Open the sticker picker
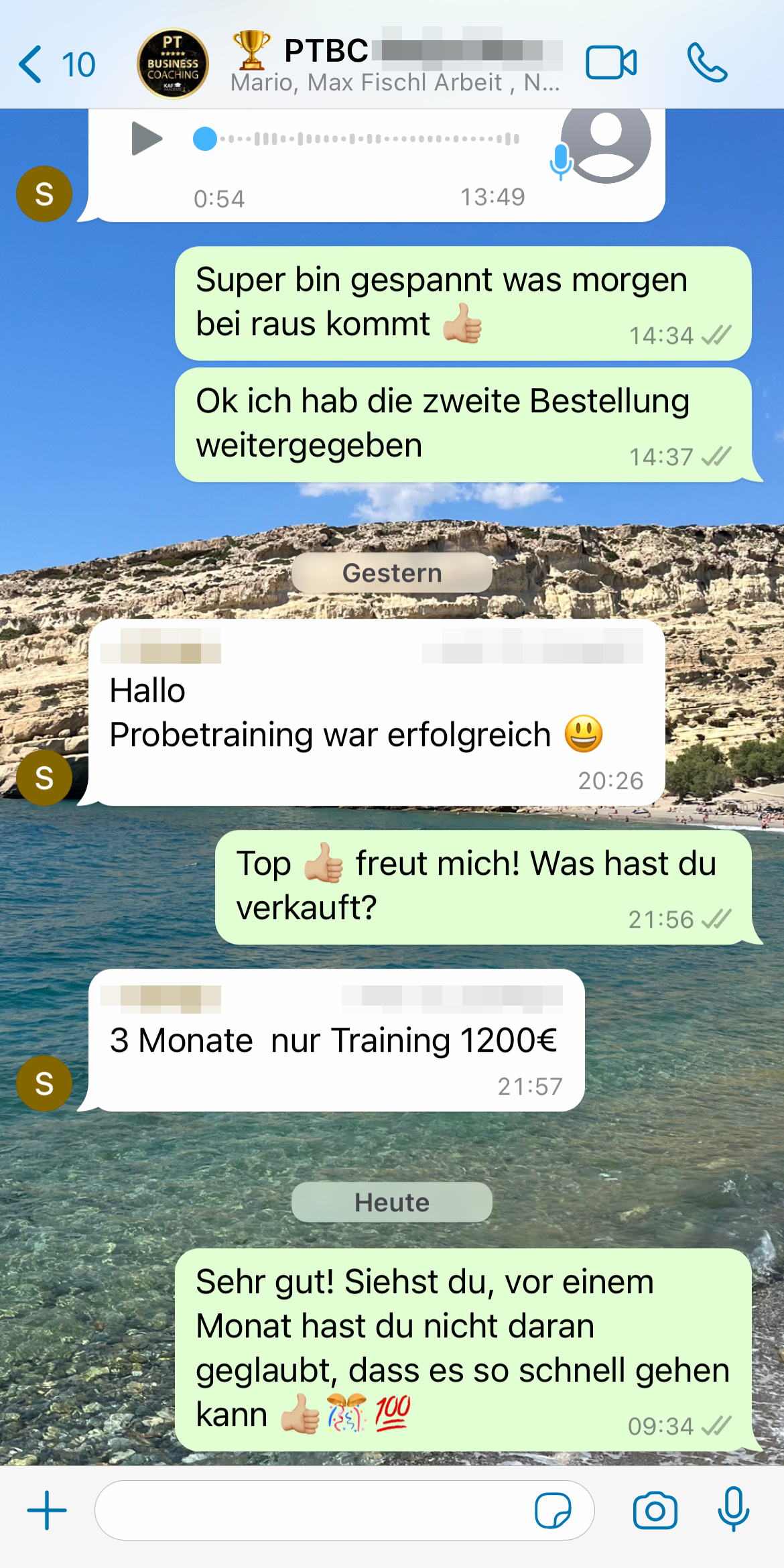Screen dimensions: 784x1568 pyautogui.click(x=553, y=1511)
